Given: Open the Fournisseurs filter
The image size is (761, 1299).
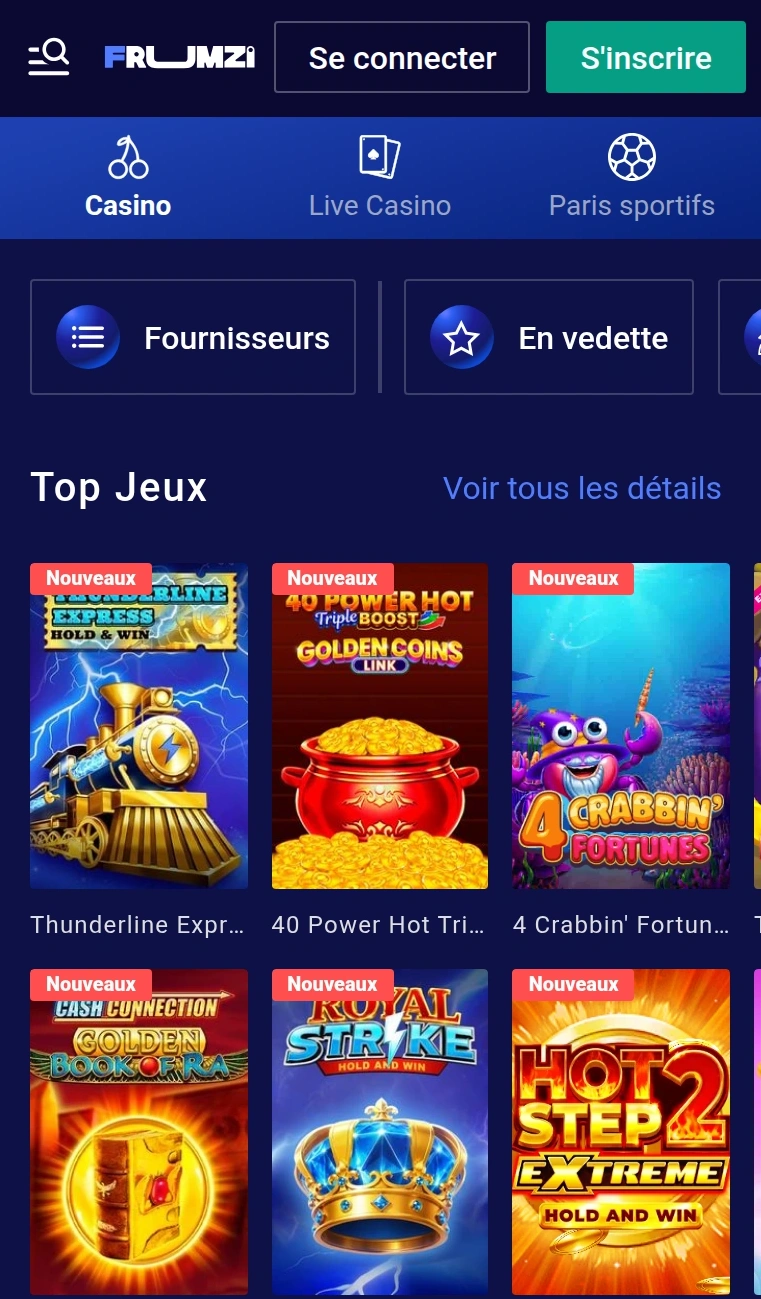Looking at the screenshot, I should 193,337.
